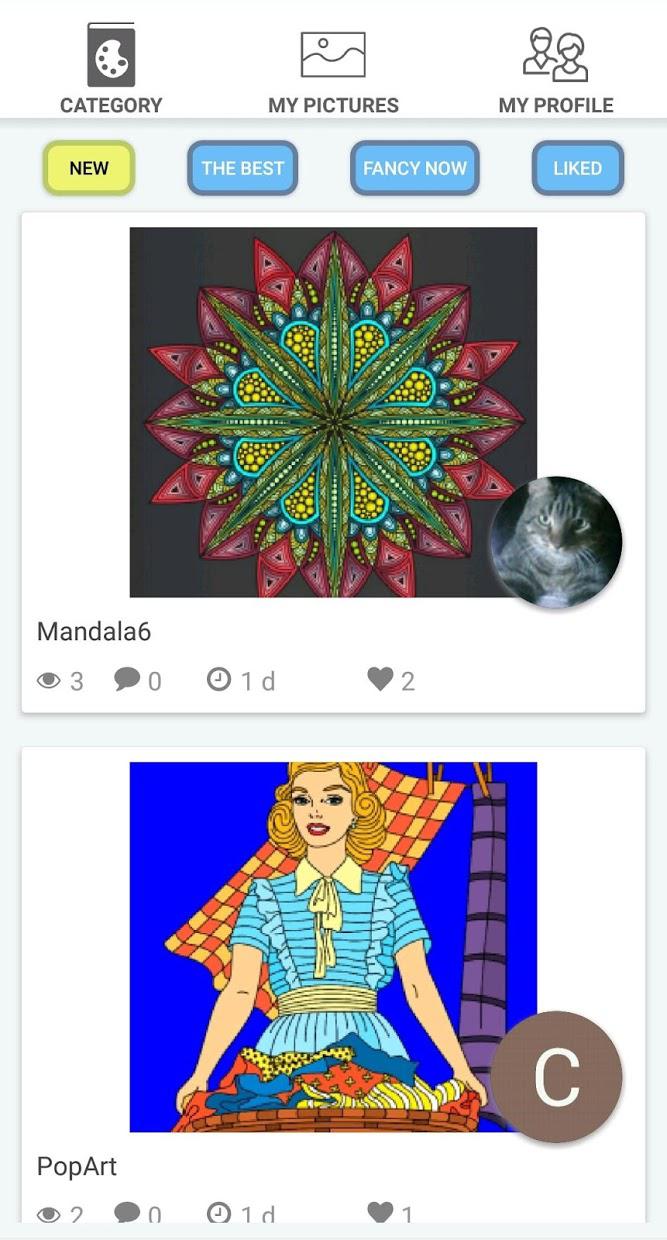This screenshot has width=667, height=1240.
Task: Show The Best pictures
Action: click(x=243, y=168)
